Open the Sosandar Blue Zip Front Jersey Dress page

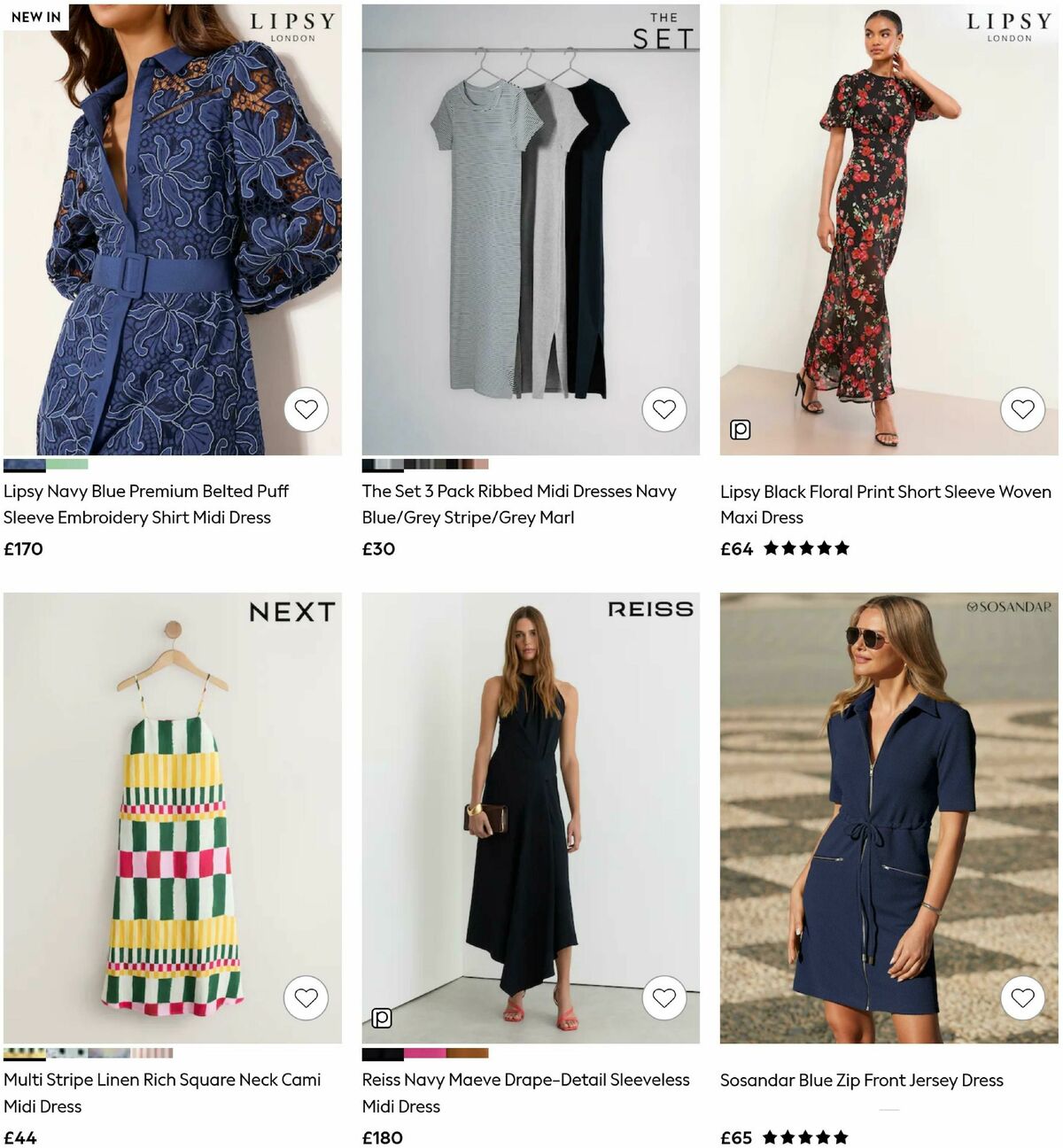click(862, 1080)
